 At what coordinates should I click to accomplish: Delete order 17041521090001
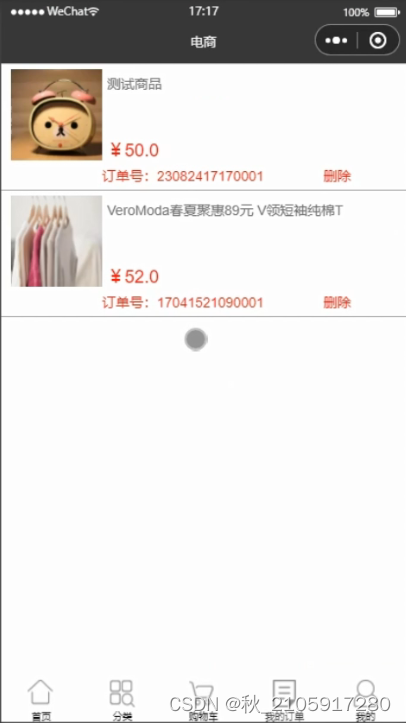coord(337,303)
